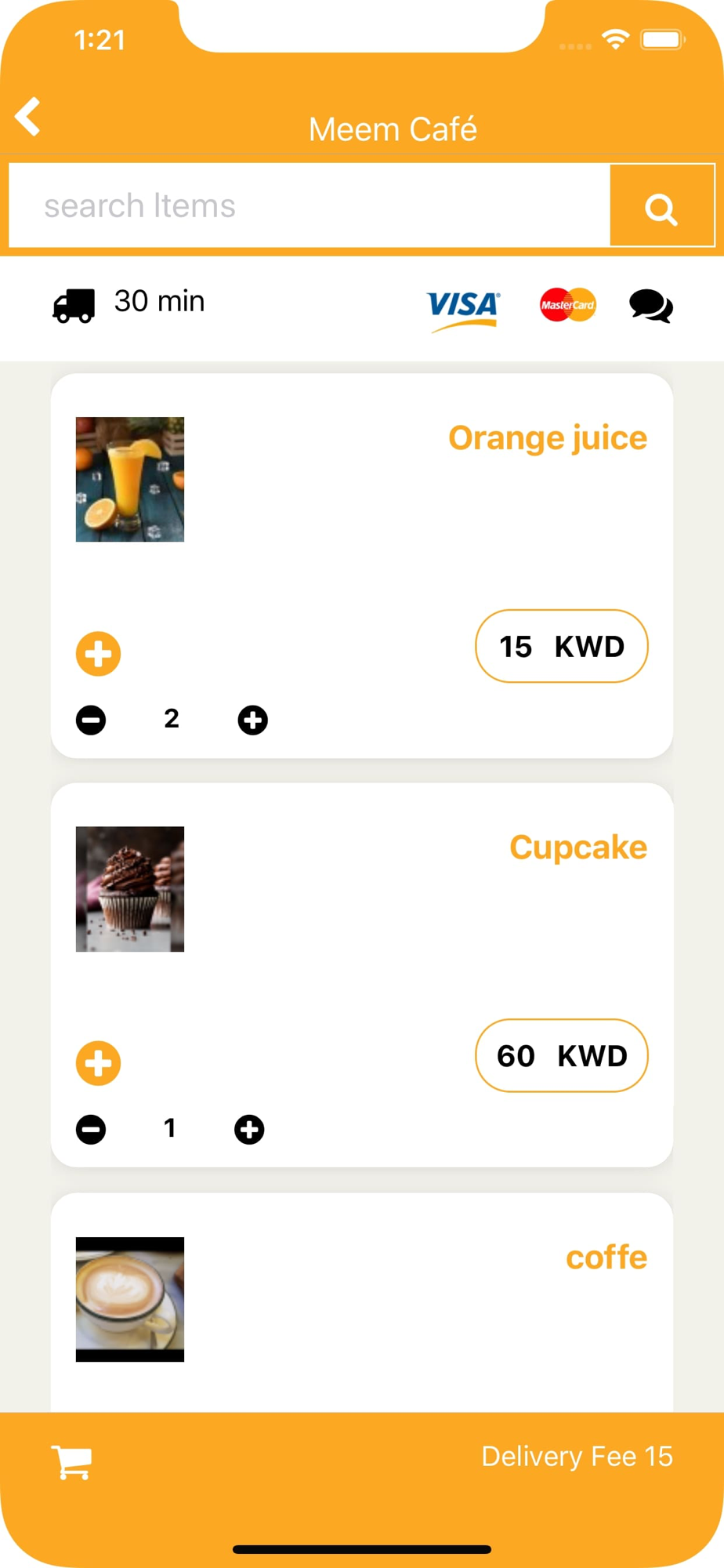Open the Cupcake picture
The height and width of the screenshot is (1568, 724).
(130, 889)
